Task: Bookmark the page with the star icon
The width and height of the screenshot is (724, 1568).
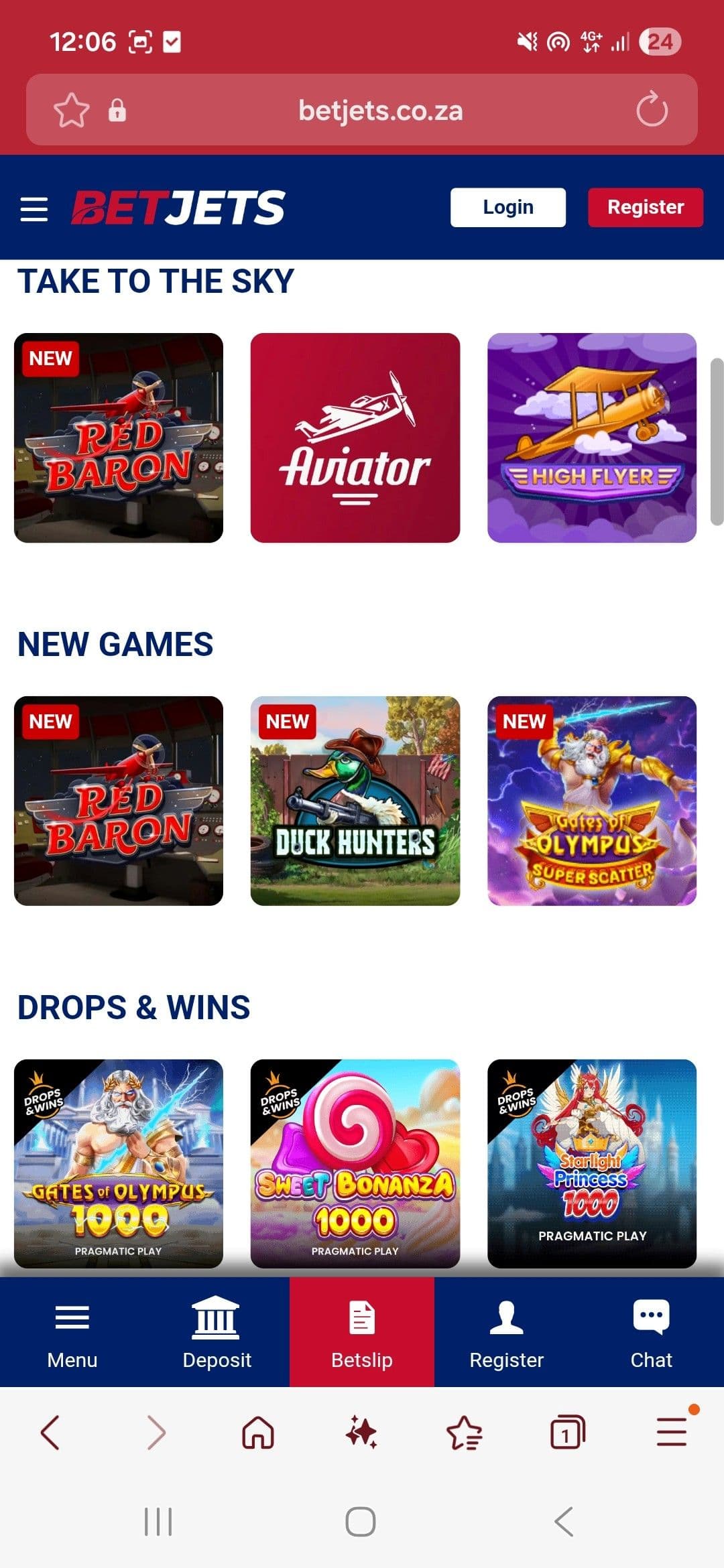Action: [x=72, y=109]
